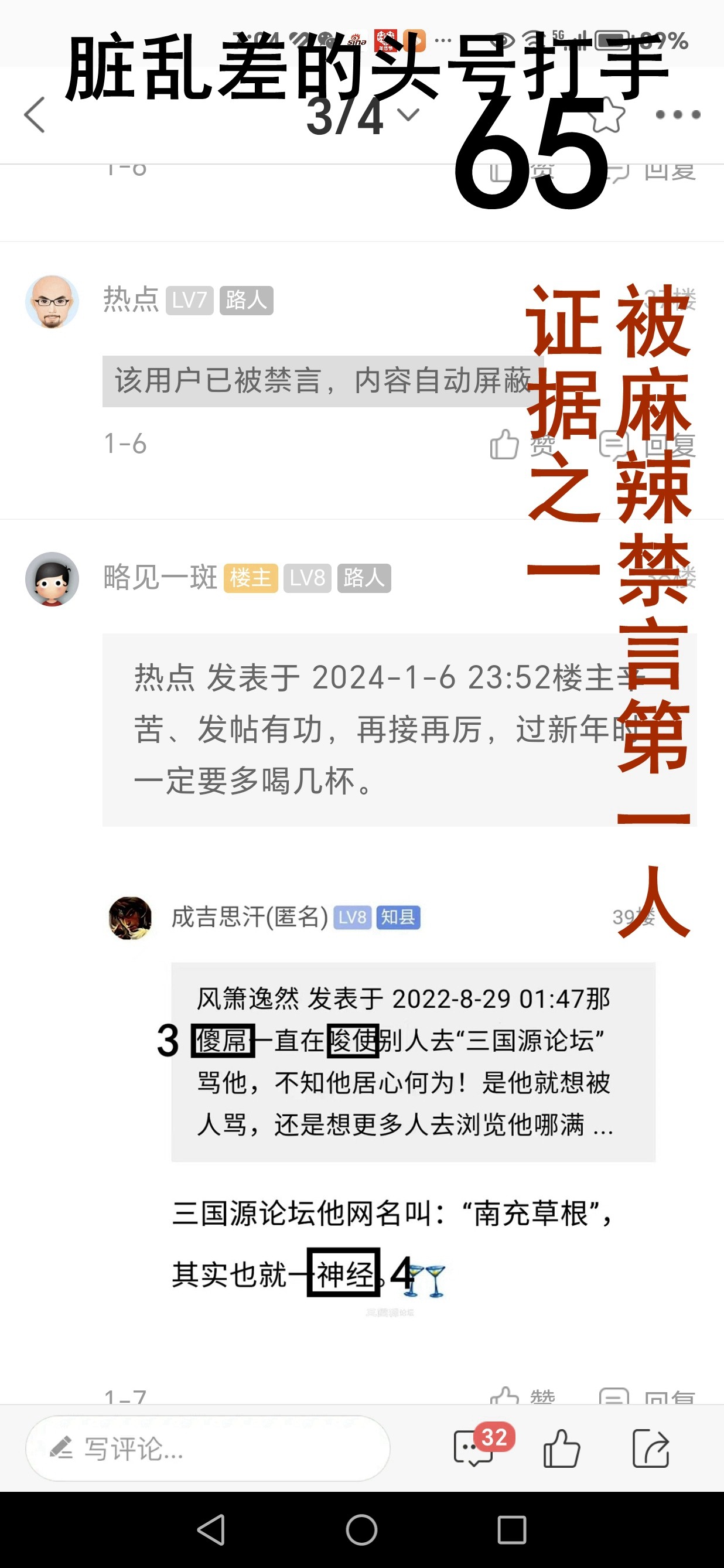Viewport: 724px width, 1568px height.
Task: Like the thread from the bottom bar
Action: point(561,1448)
